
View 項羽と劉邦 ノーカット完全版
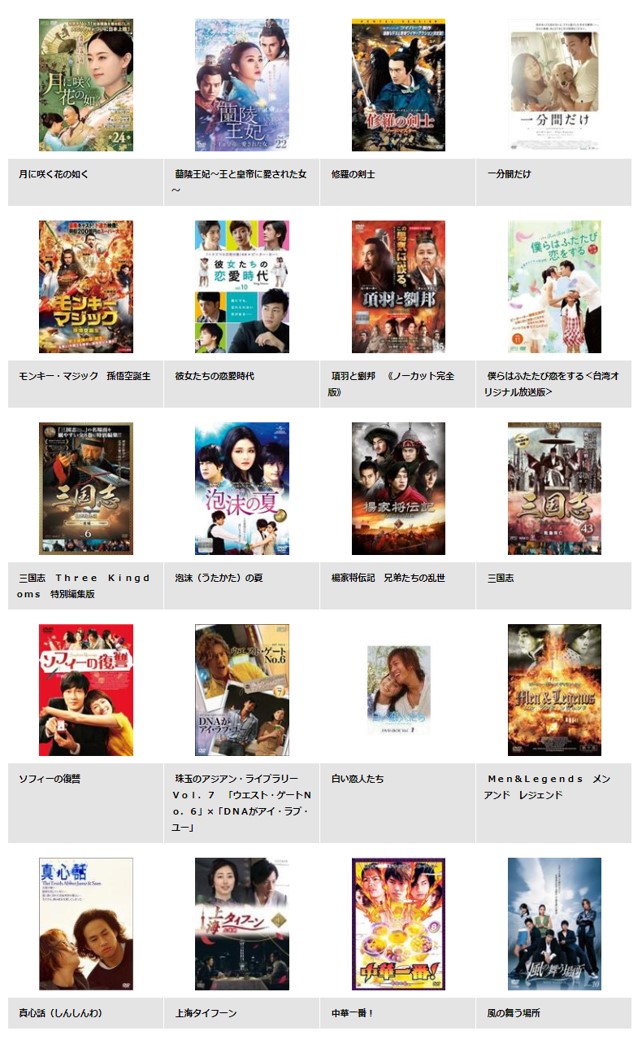tap(398, 287)
